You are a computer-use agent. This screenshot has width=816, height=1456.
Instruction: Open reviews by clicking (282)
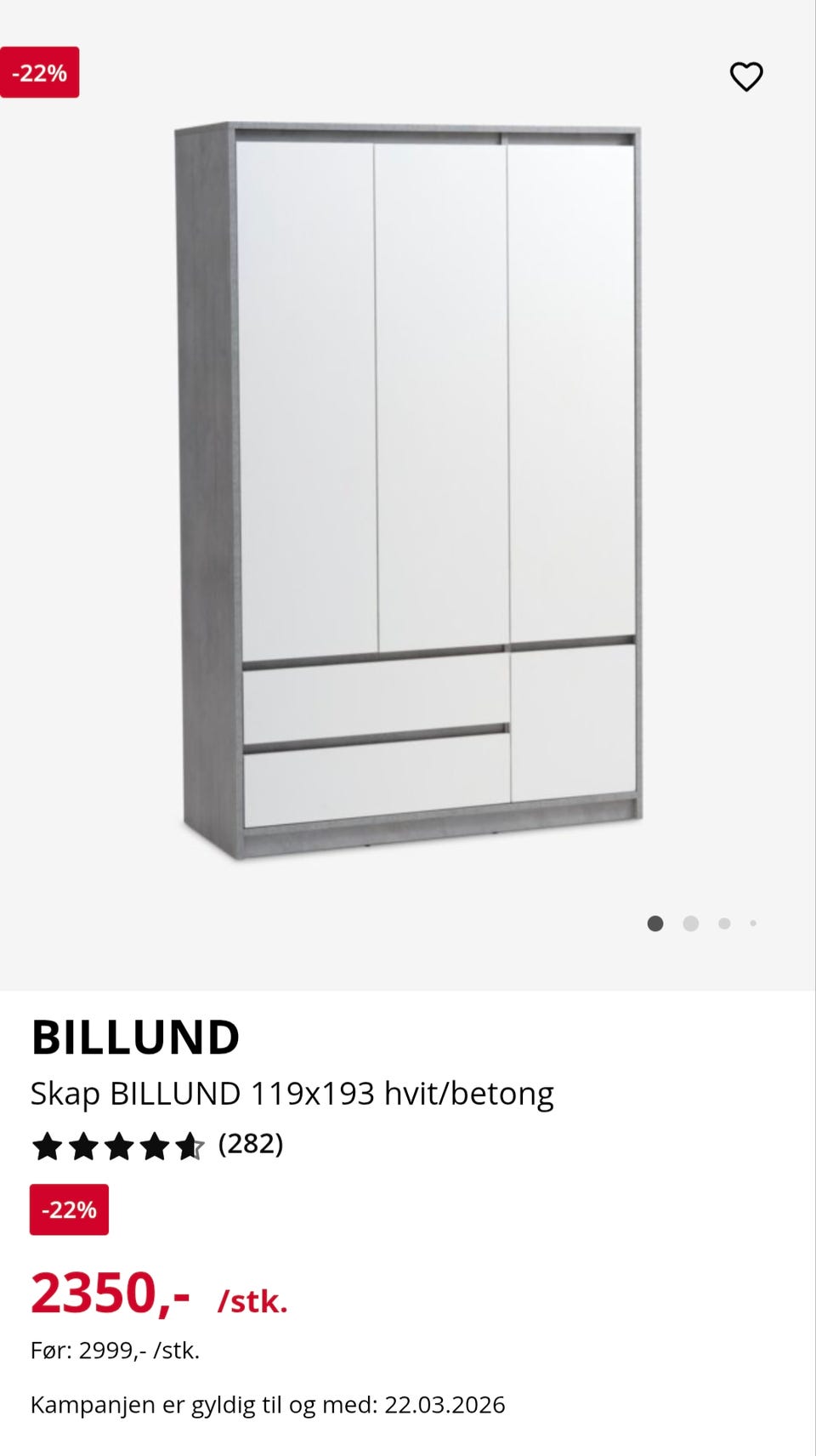coord(250,1146)
